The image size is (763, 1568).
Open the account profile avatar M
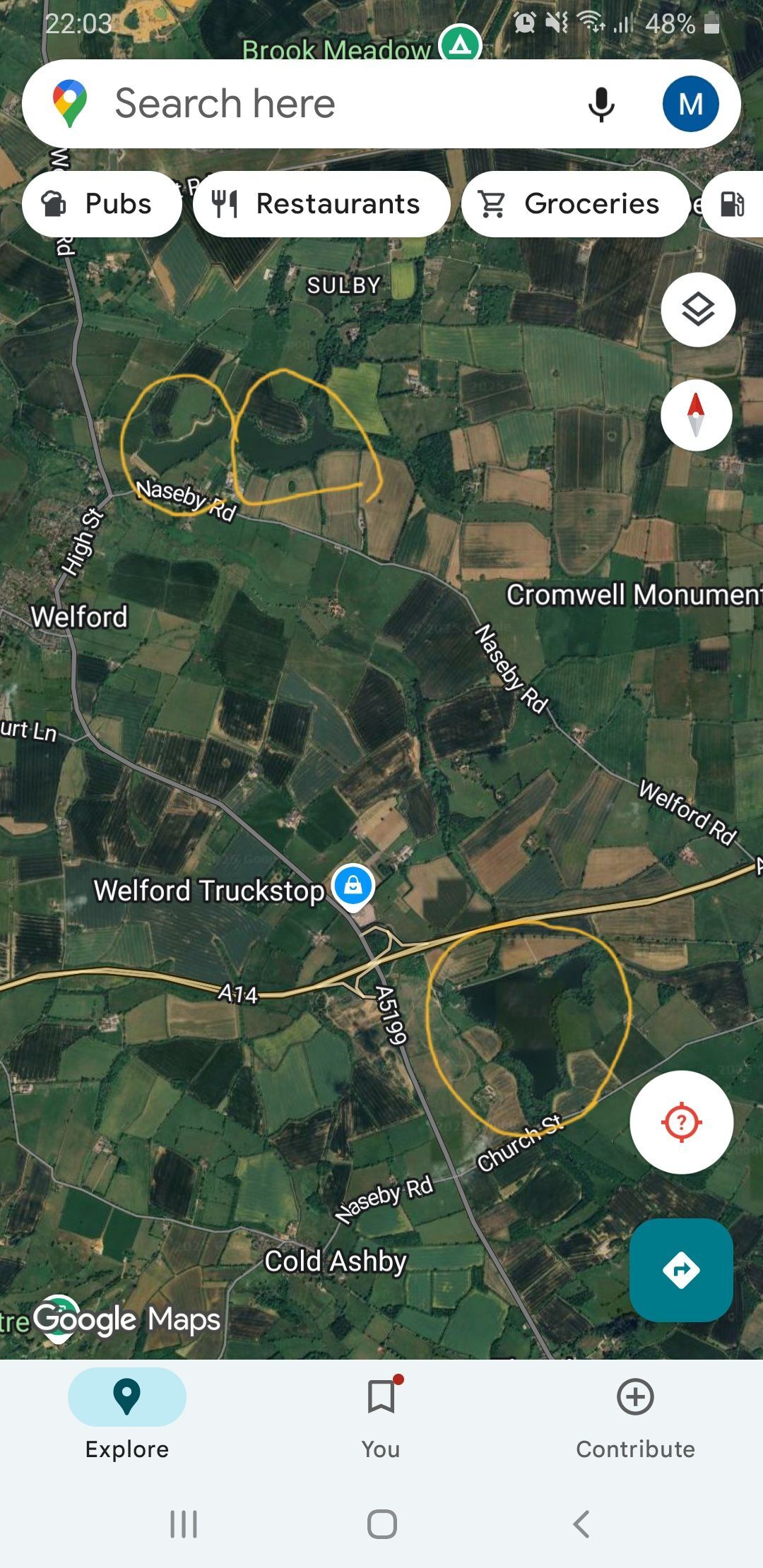[690, 104]
